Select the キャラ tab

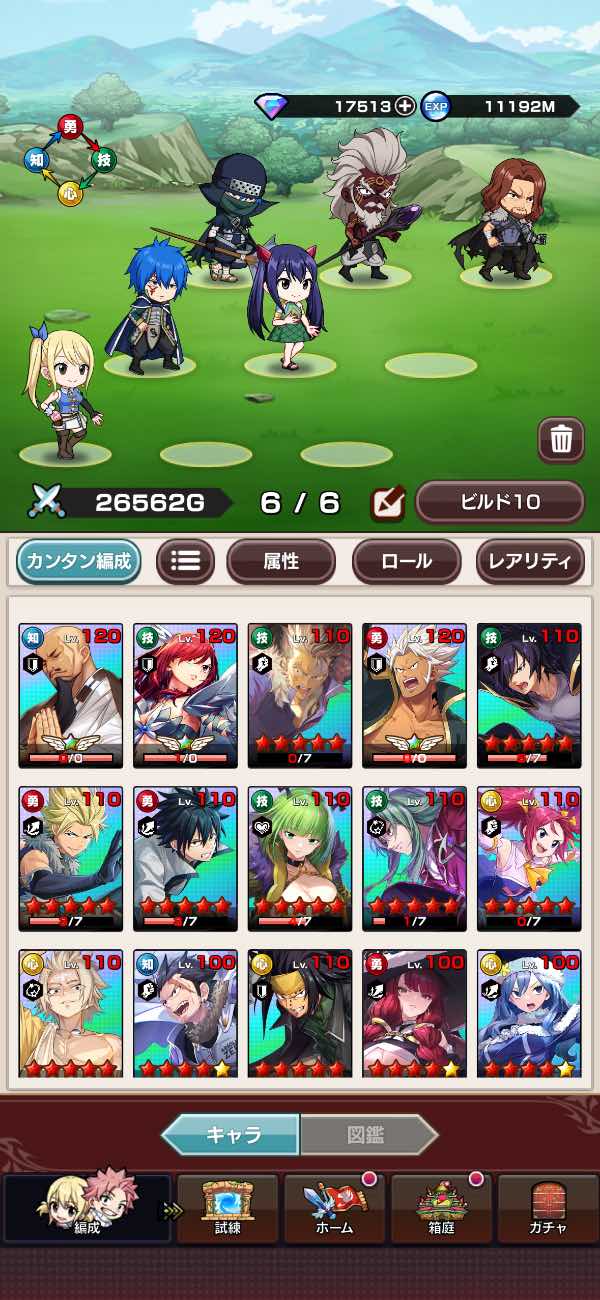(232, 1135)
